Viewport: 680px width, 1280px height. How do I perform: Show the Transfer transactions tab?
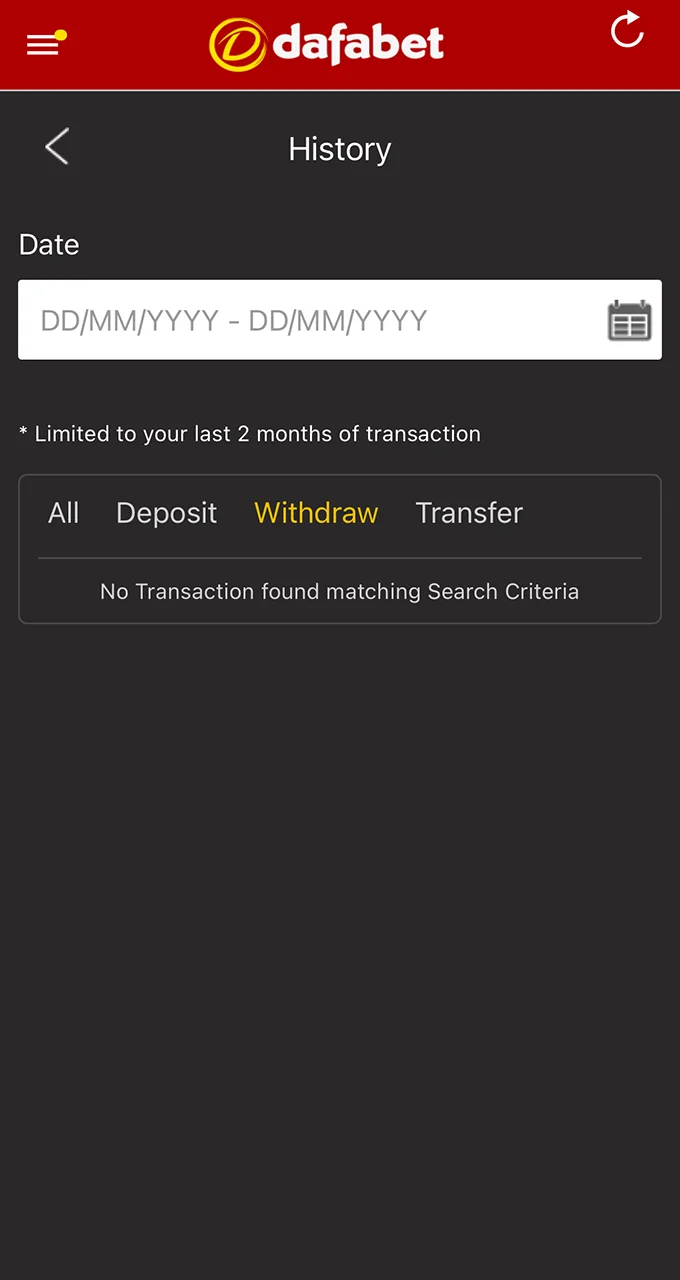pos(469,513)
